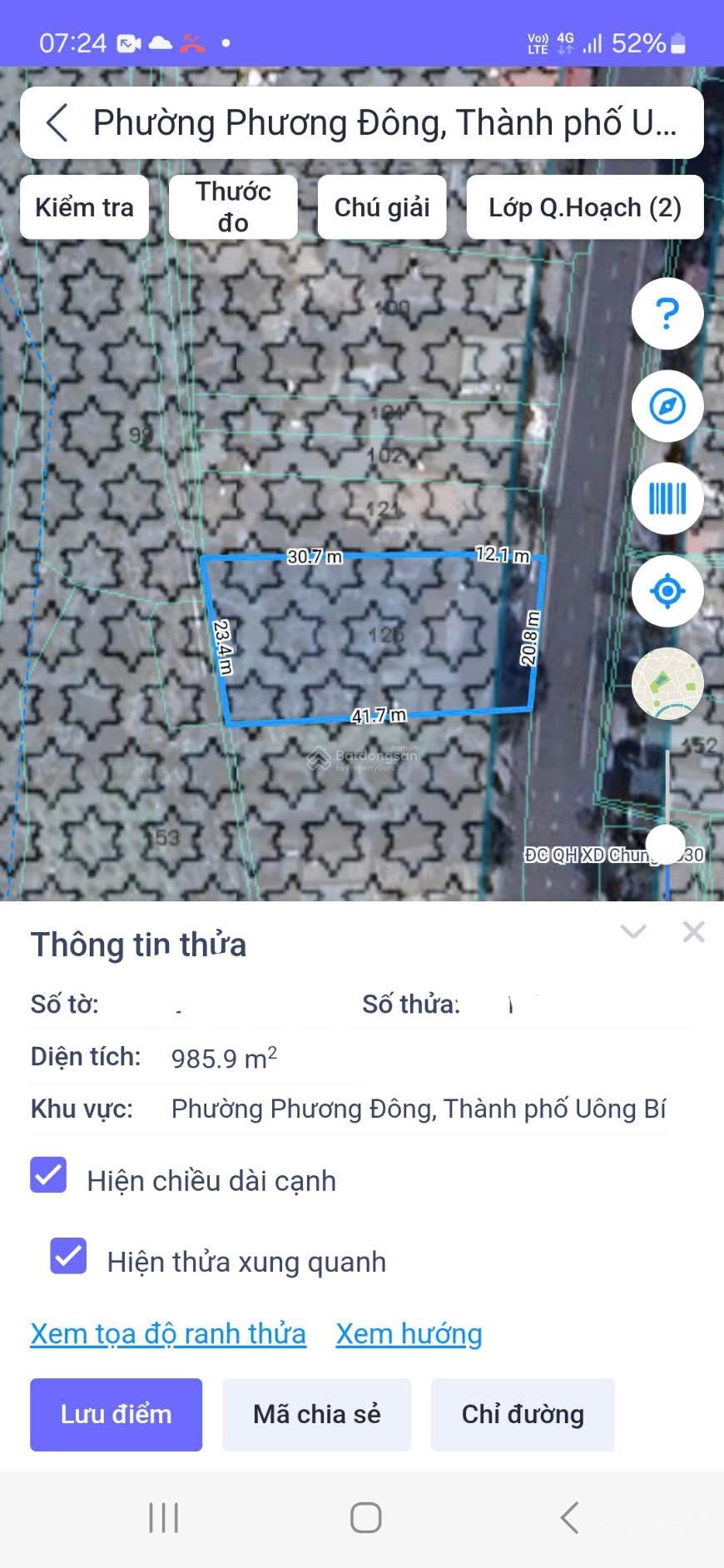724x1568 pixels.
Task: Get directions with Chỉ đường
Action: click(x=522, y=1414)
